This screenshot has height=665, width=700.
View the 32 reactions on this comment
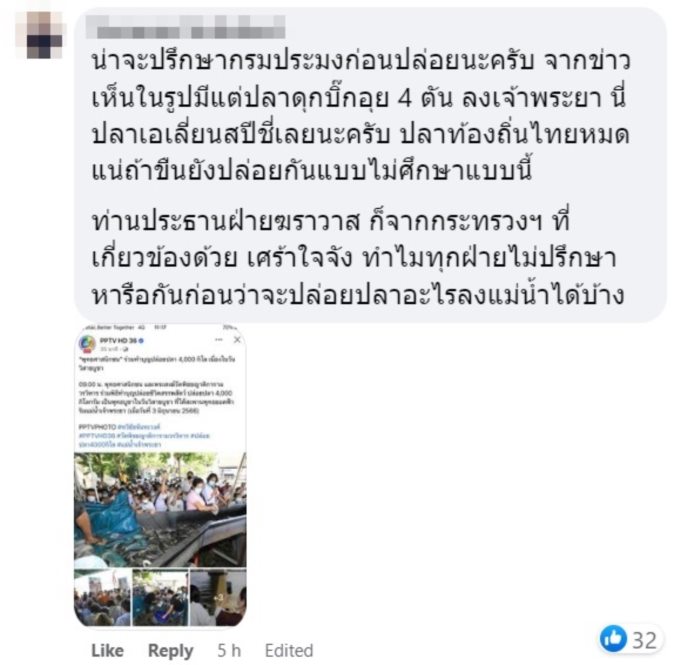pyautogui.click(x=629, y=637)
